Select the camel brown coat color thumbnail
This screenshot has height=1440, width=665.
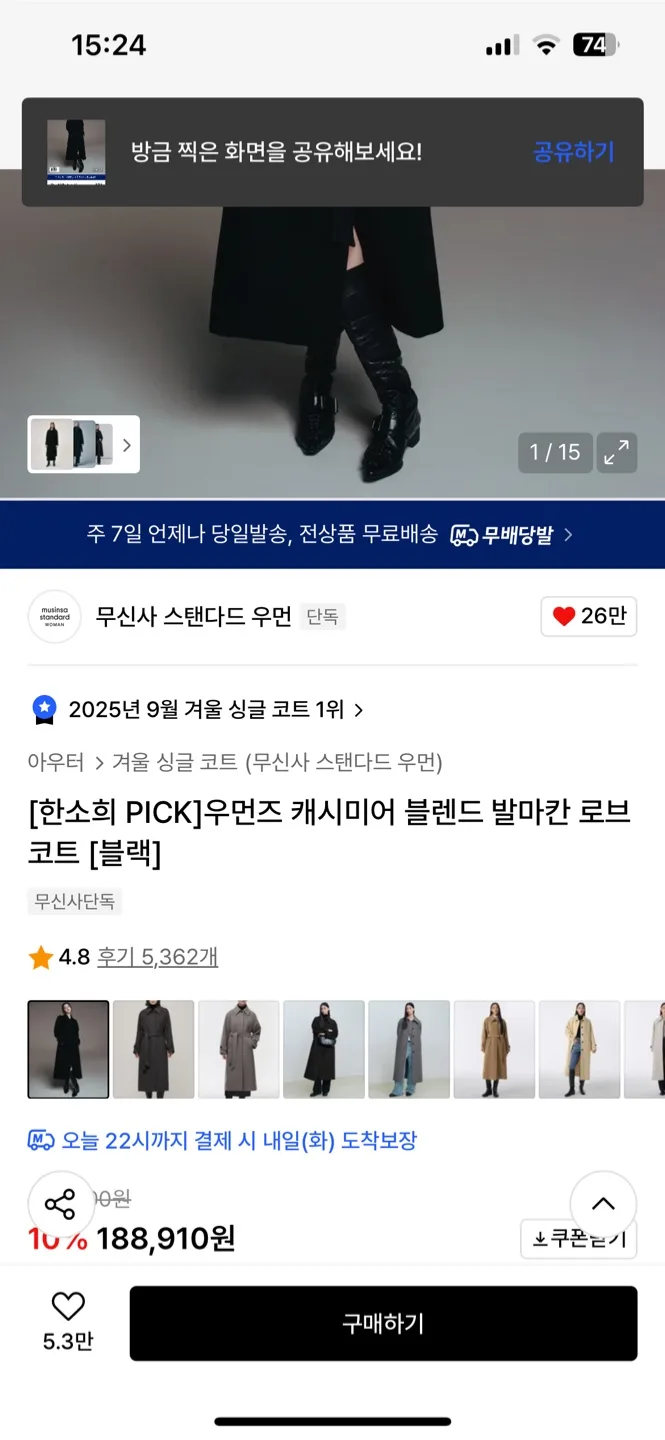(x=494, y=1049)
